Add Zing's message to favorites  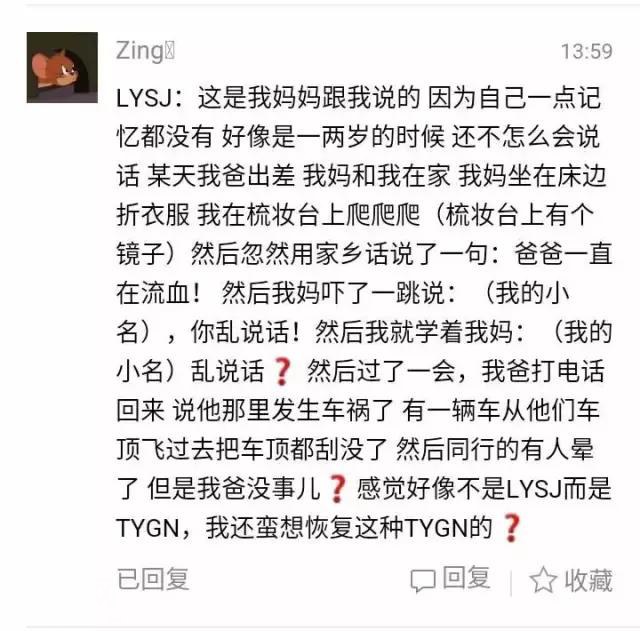(572, 580)
